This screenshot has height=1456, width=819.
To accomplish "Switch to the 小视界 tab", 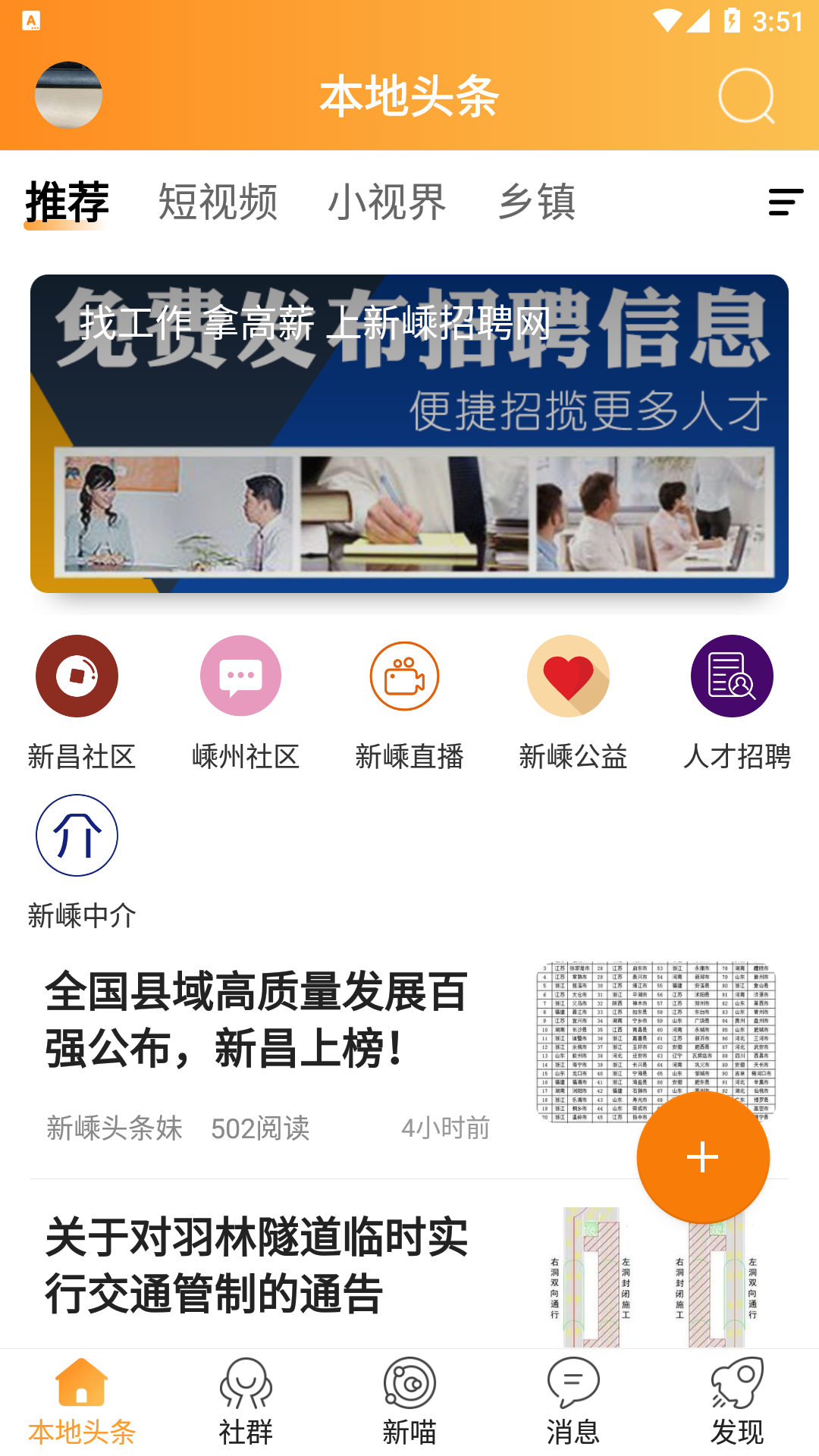I will pos(387,202).
